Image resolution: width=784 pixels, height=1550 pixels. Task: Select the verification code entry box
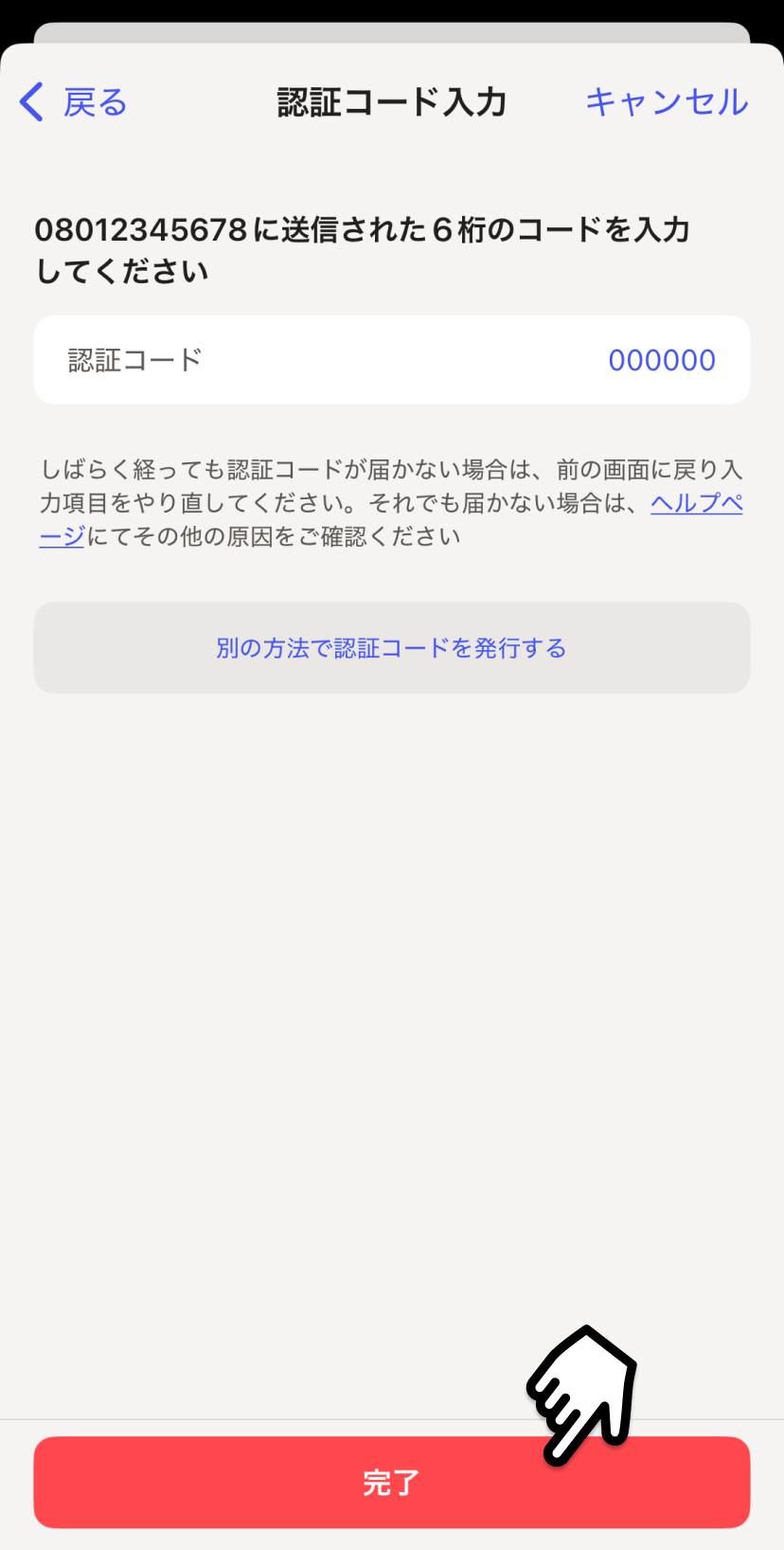[391, 359]
